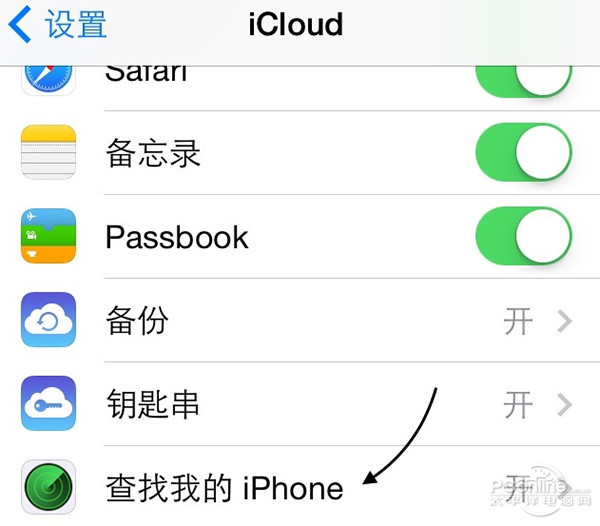Turn off 备忘录 sync
This screenshot has width=600, height=526.
click(x=523, y=153)
